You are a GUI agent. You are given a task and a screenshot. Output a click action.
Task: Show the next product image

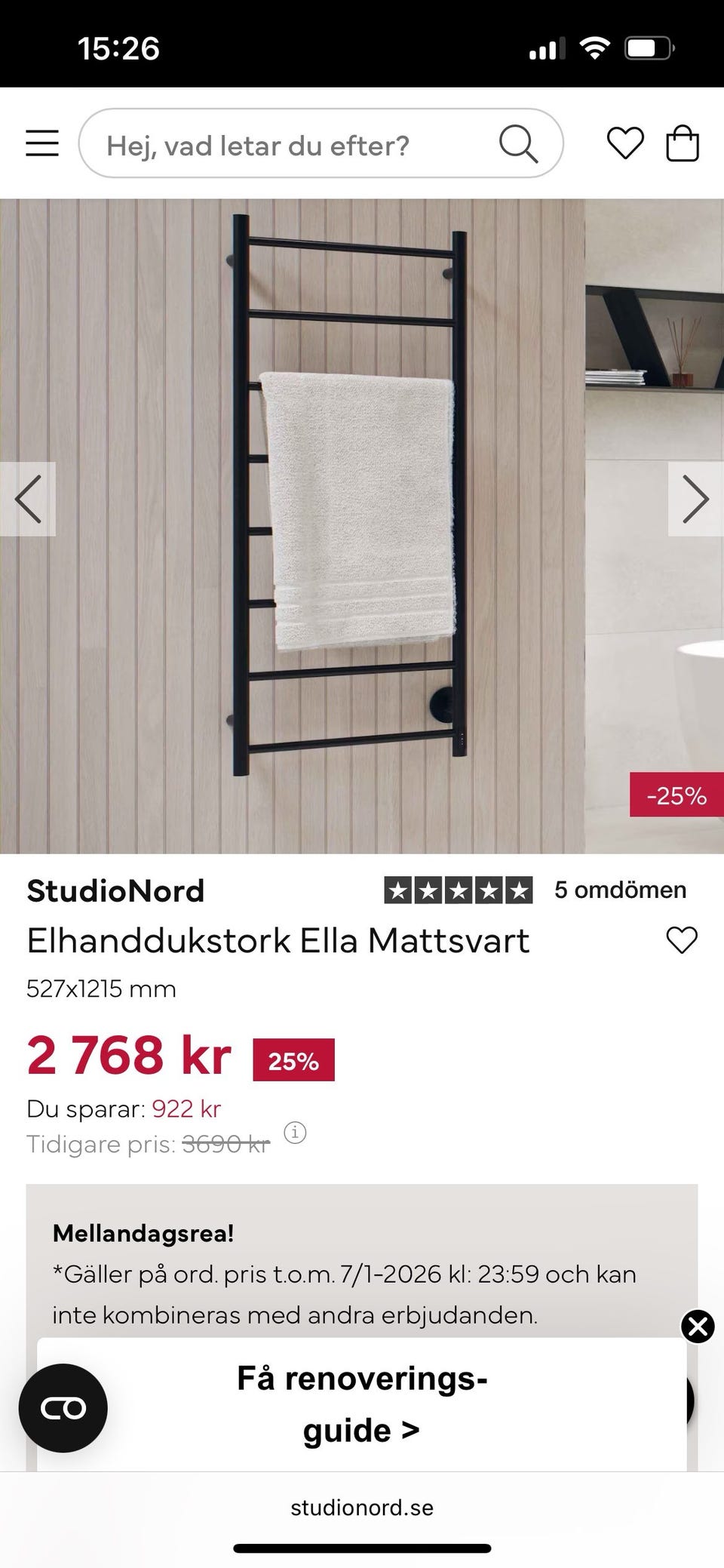pyautogui.click(x=695, y=499)
